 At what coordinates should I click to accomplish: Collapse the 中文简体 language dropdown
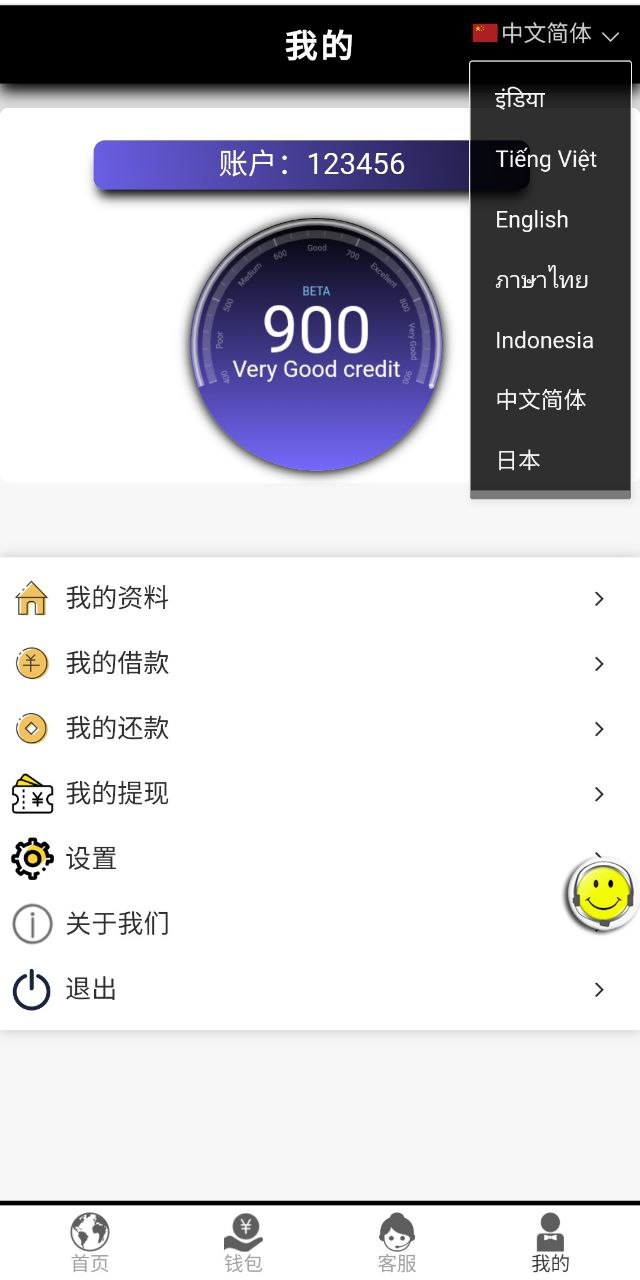[x=548, y=34]
